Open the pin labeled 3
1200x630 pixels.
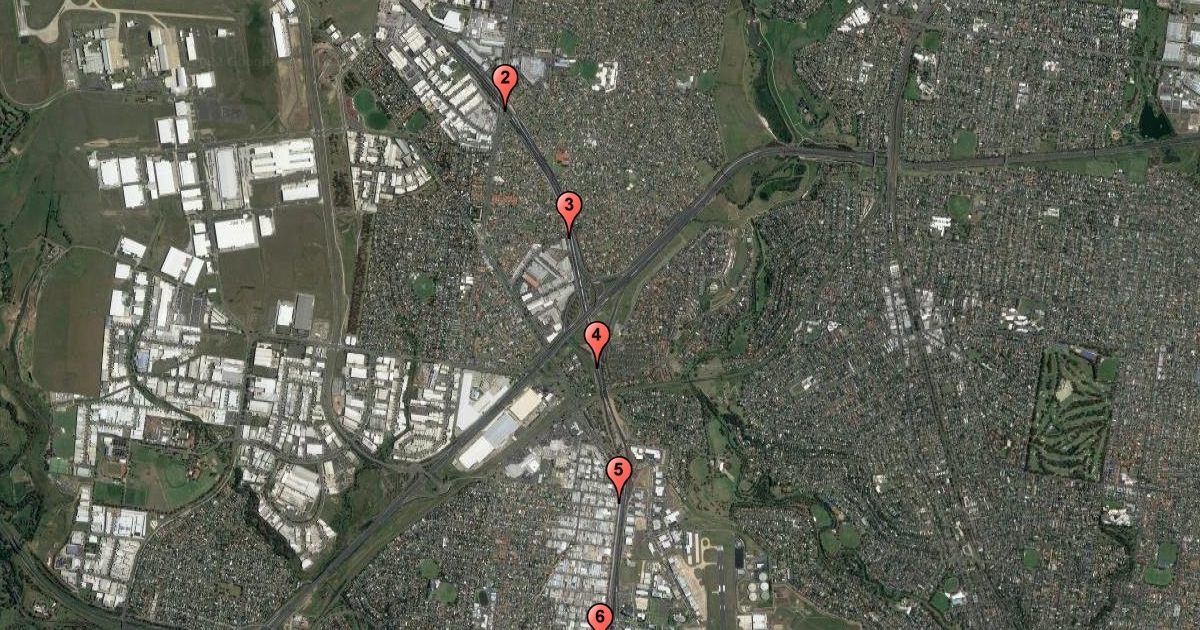tap(568, 209)
